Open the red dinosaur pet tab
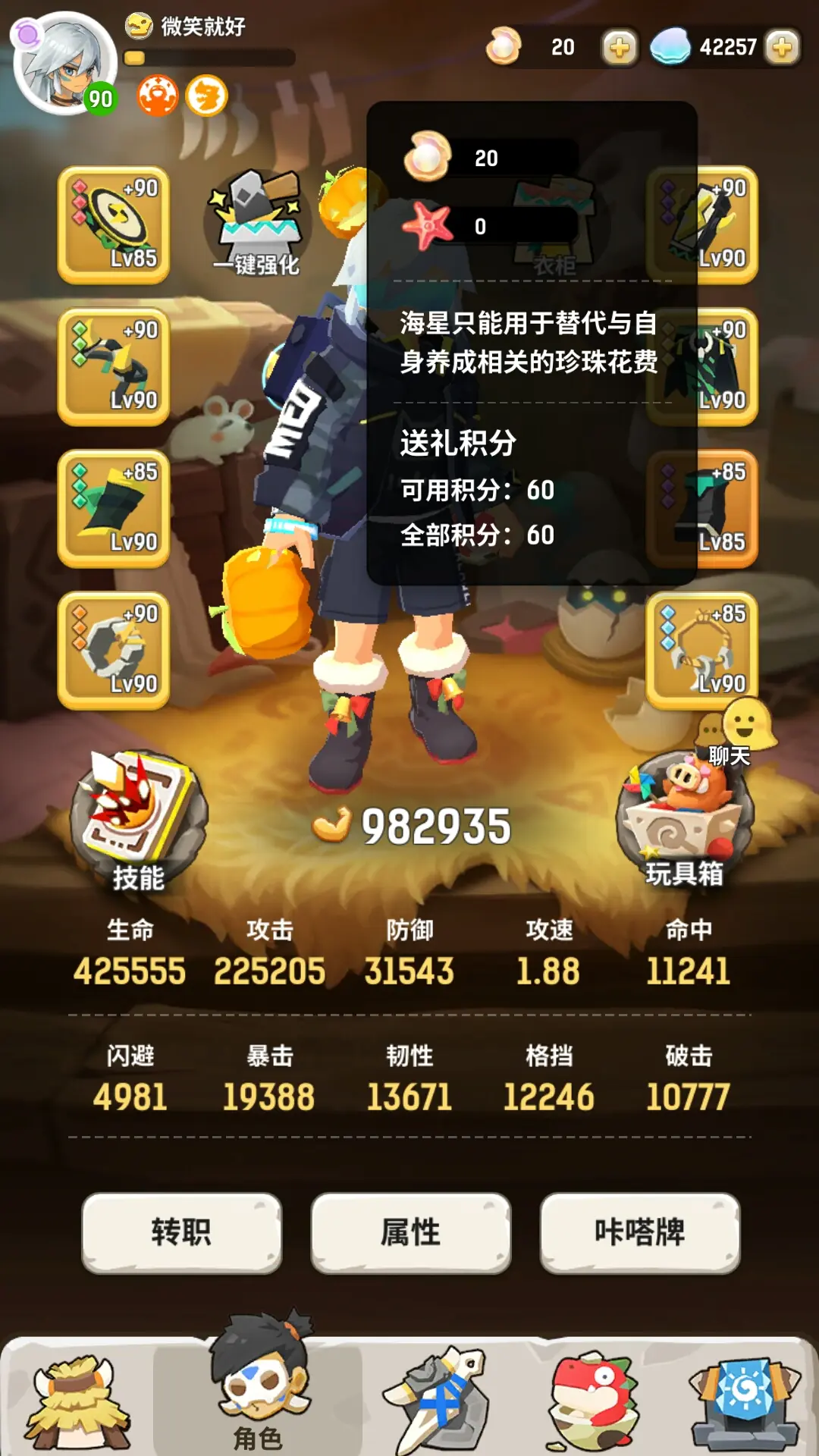Screen dimensions: 819x1456 (595, 1399)
